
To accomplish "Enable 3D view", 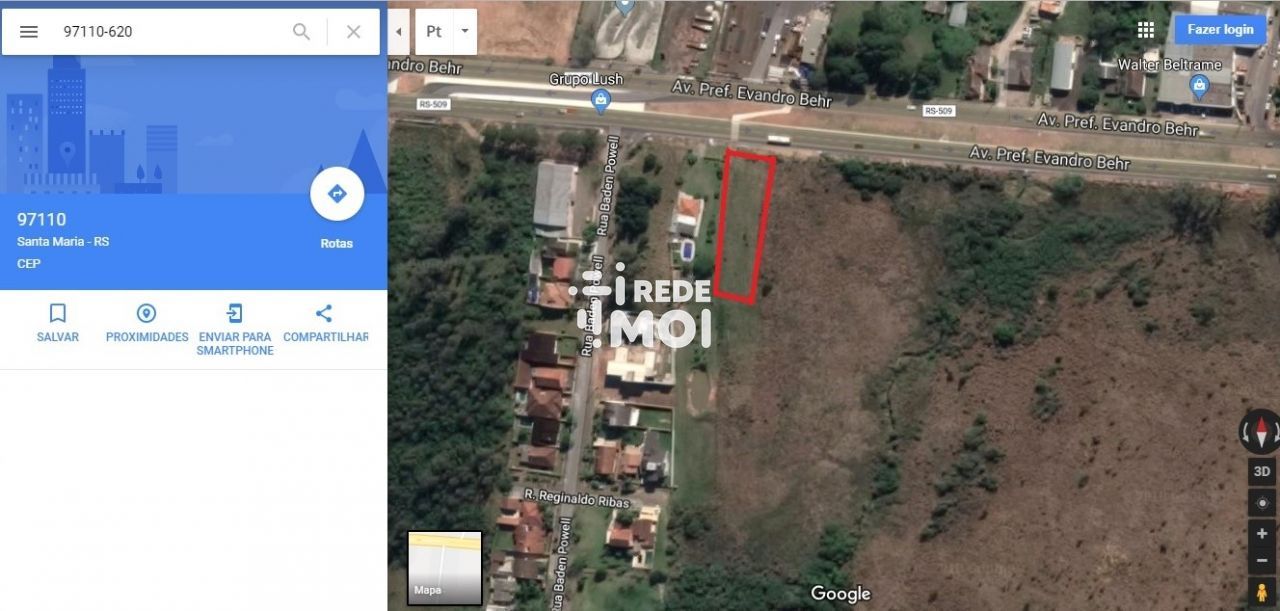I will click(x=1262, y=472).
